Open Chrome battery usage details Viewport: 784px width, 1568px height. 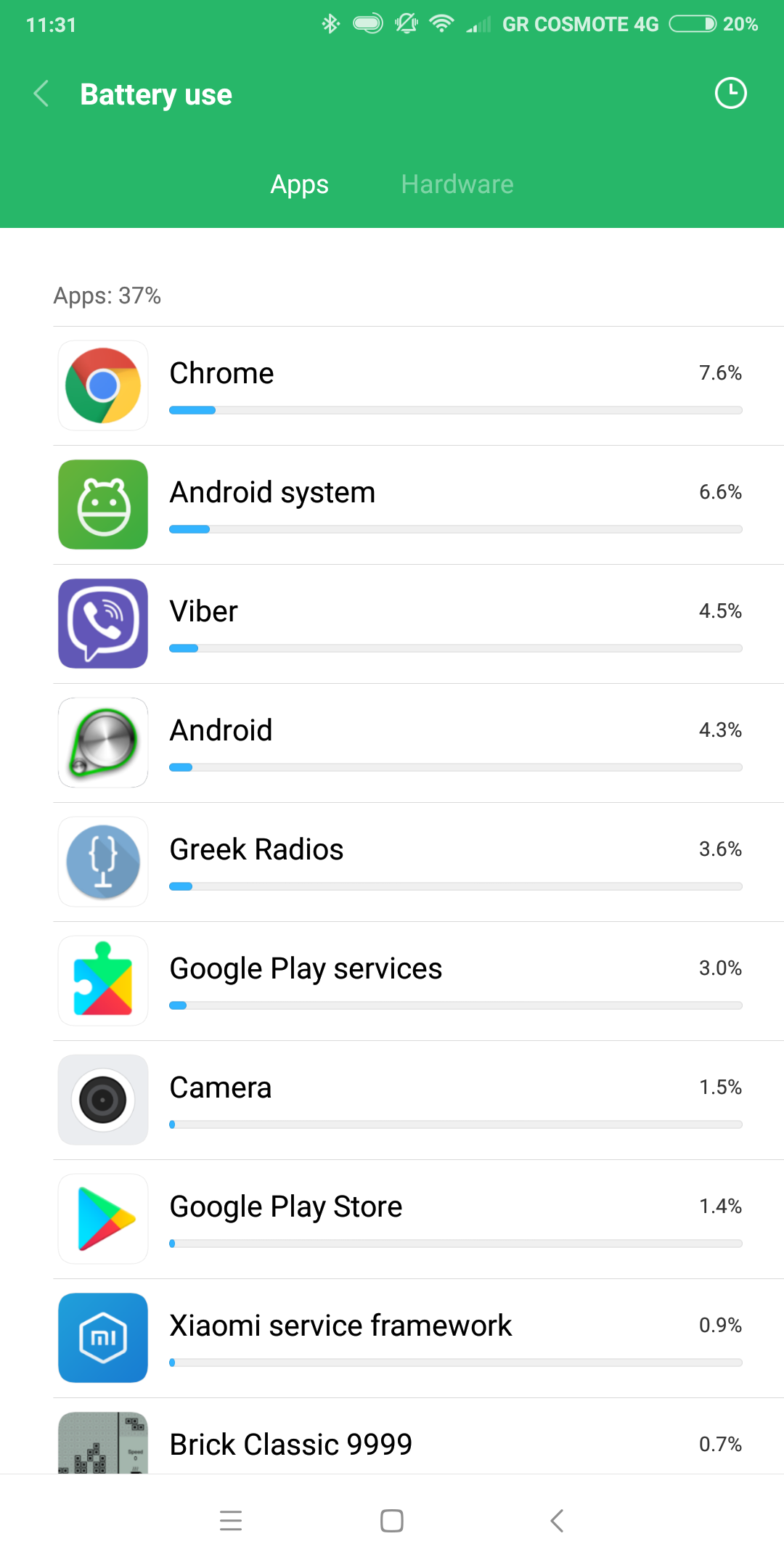click(x=418, y=385)
